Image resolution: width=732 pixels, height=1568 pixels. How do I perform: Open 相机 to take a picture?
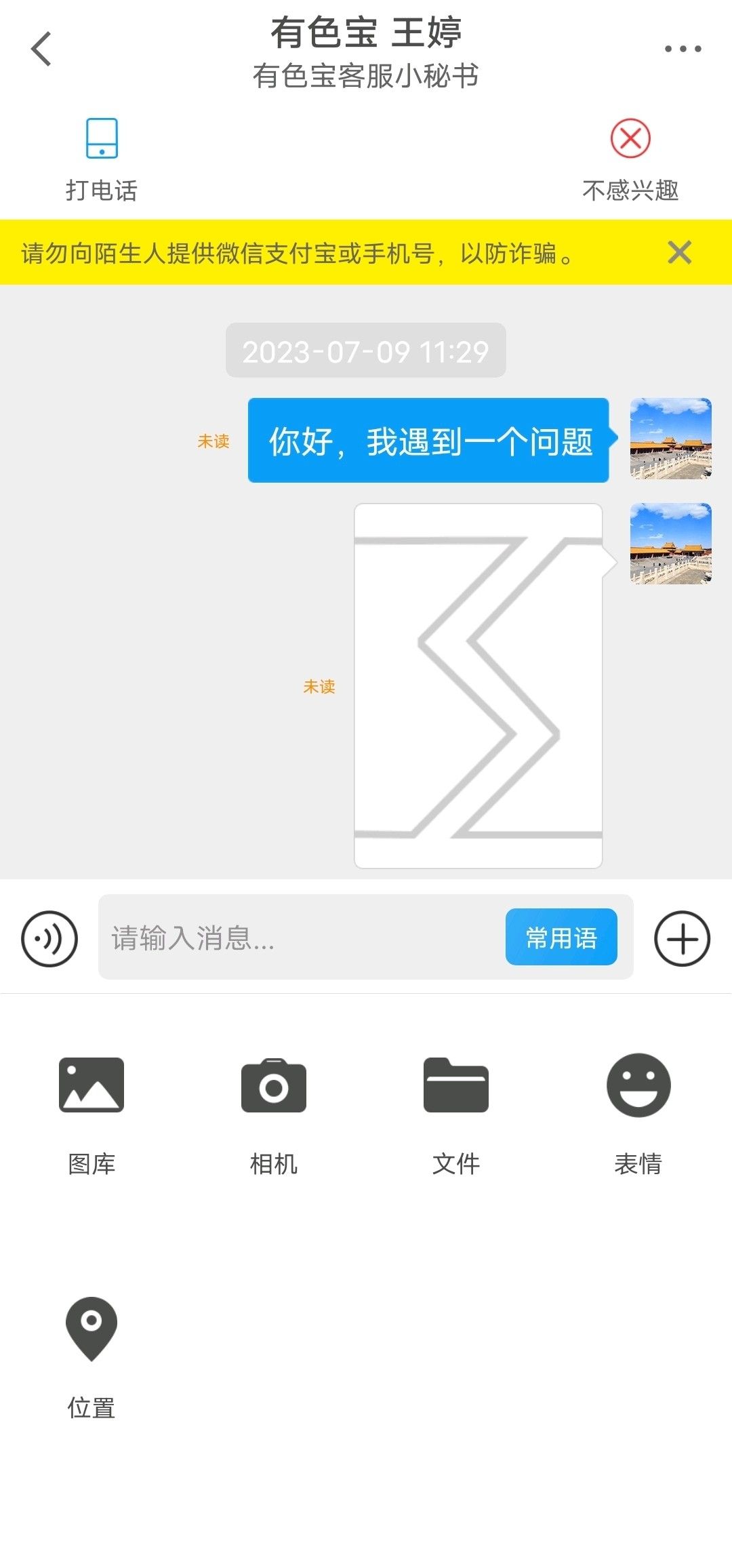pos(274,1115)
